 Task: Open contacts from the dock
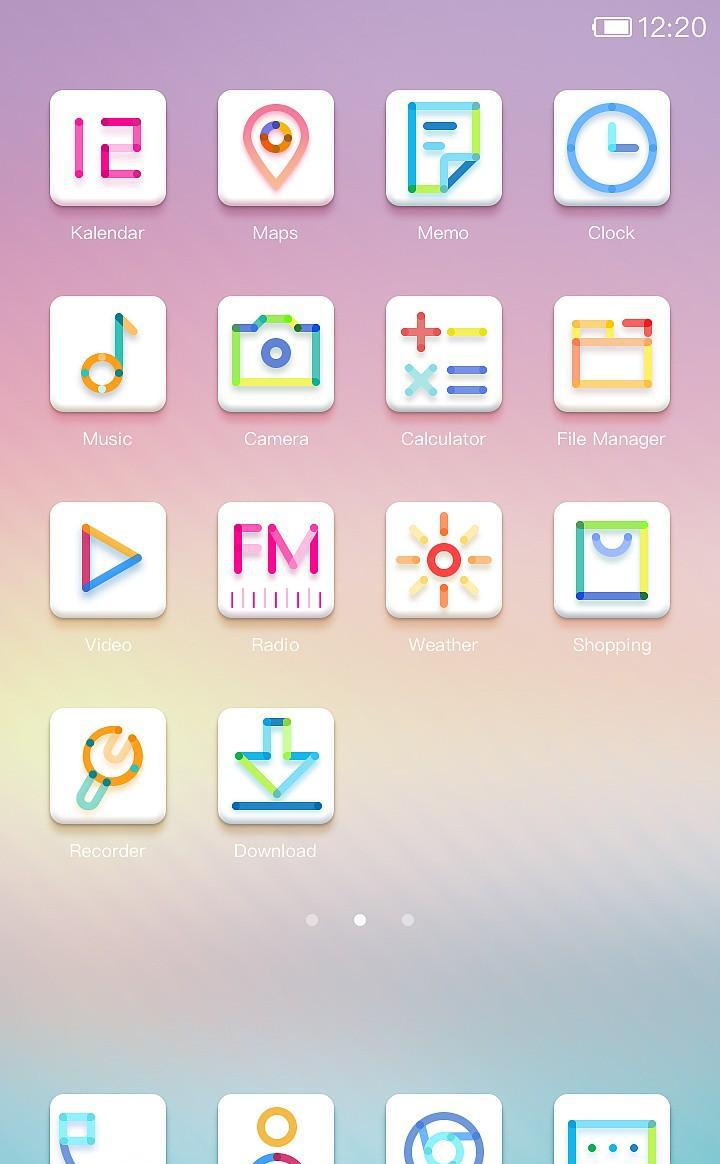tap(275, 1129)
